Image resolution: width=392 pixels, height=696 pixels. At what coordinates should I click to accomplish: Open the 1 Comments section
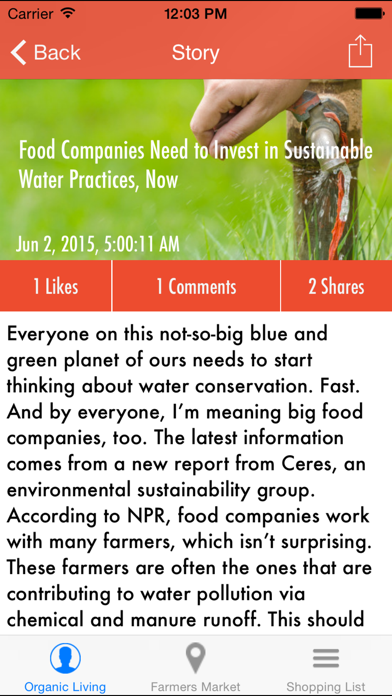(196, 286)
